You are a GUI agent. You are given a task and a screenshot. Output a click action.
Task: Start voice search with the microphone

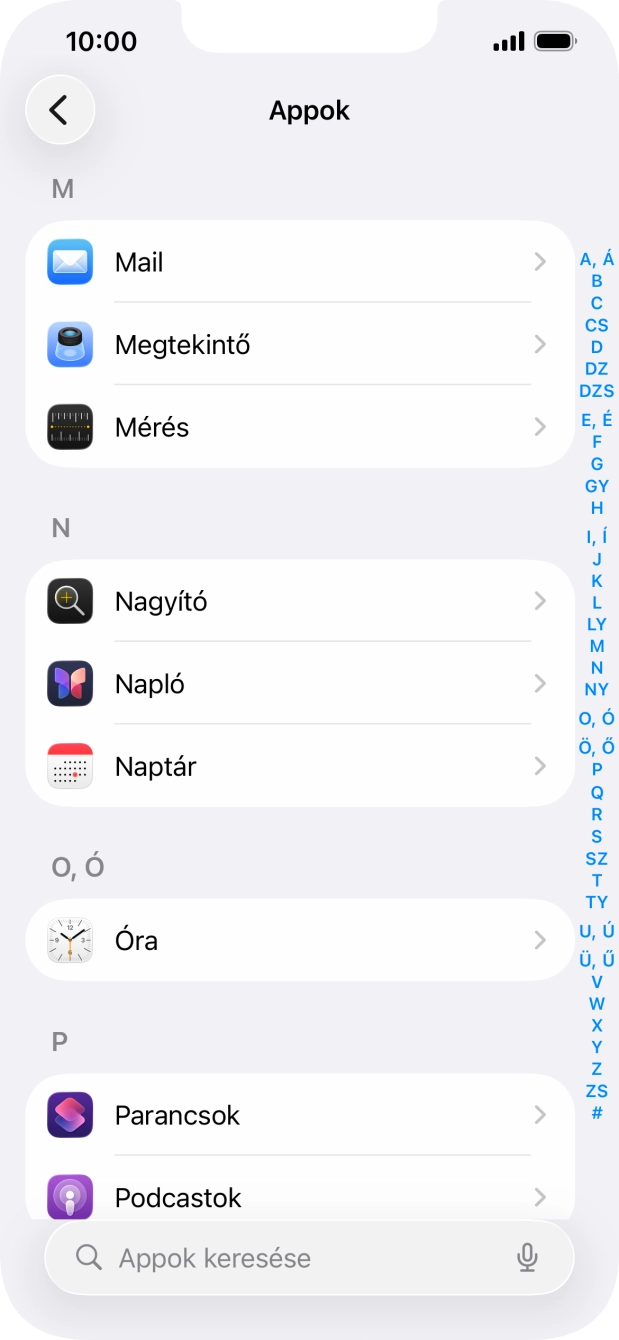coord(528,1258)
